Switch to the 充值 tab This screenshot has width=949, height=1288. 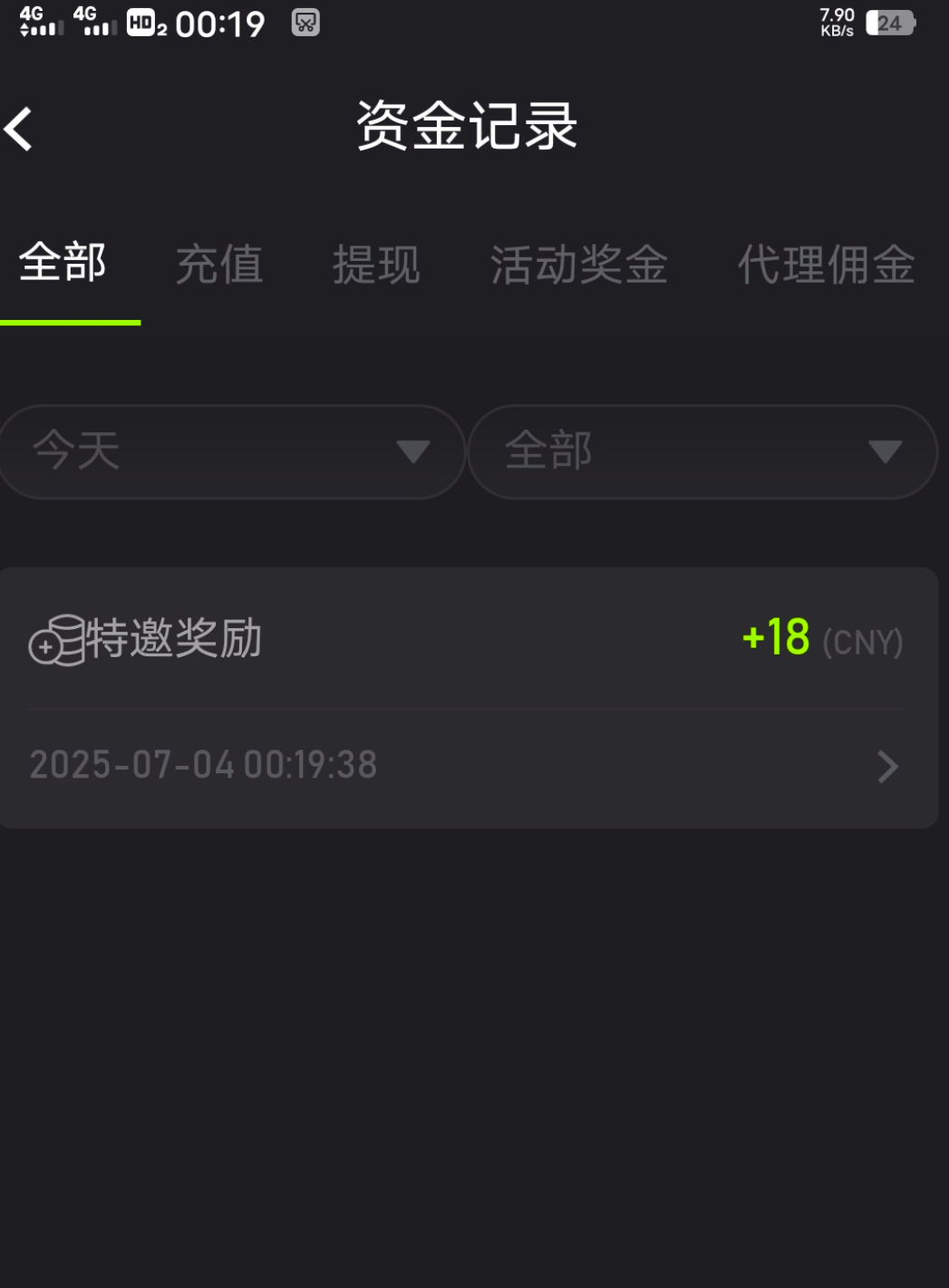point(219,266)
